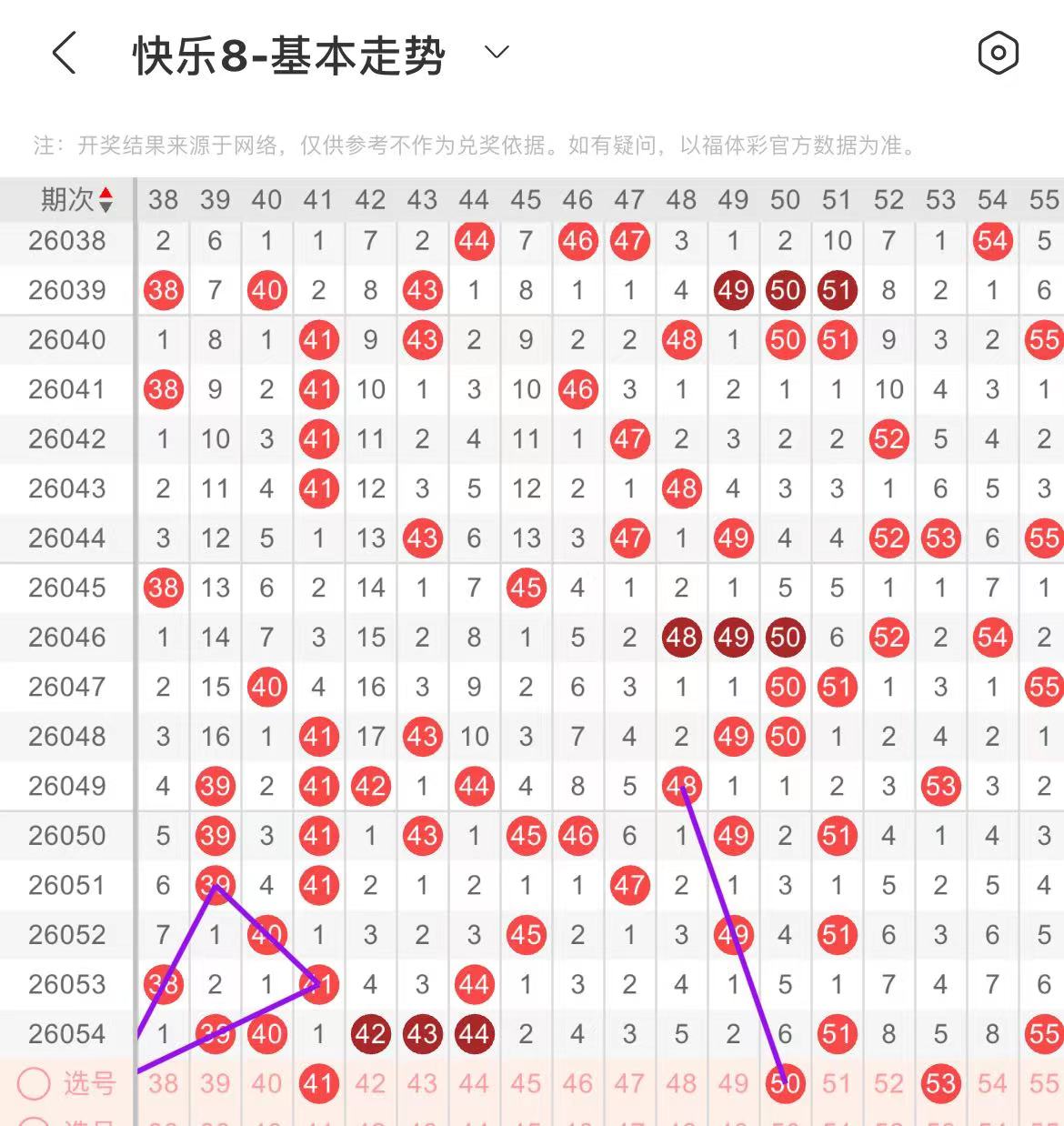
Task: Pick number 52 in the 选号 row
Action: (888, 1083)
